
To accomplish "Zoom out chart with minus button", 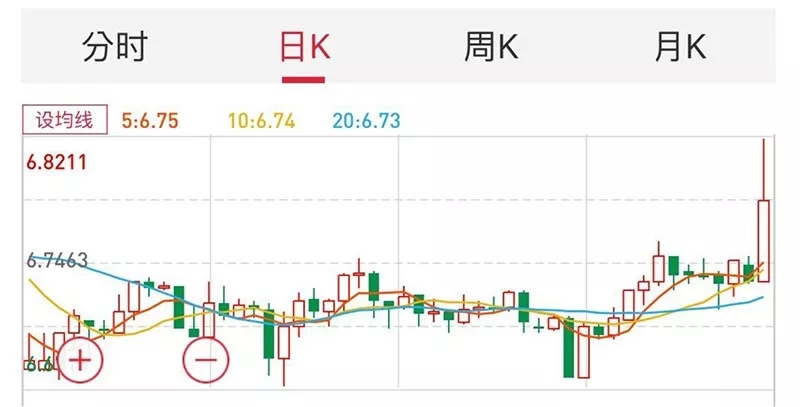I will tap(206, 359).
